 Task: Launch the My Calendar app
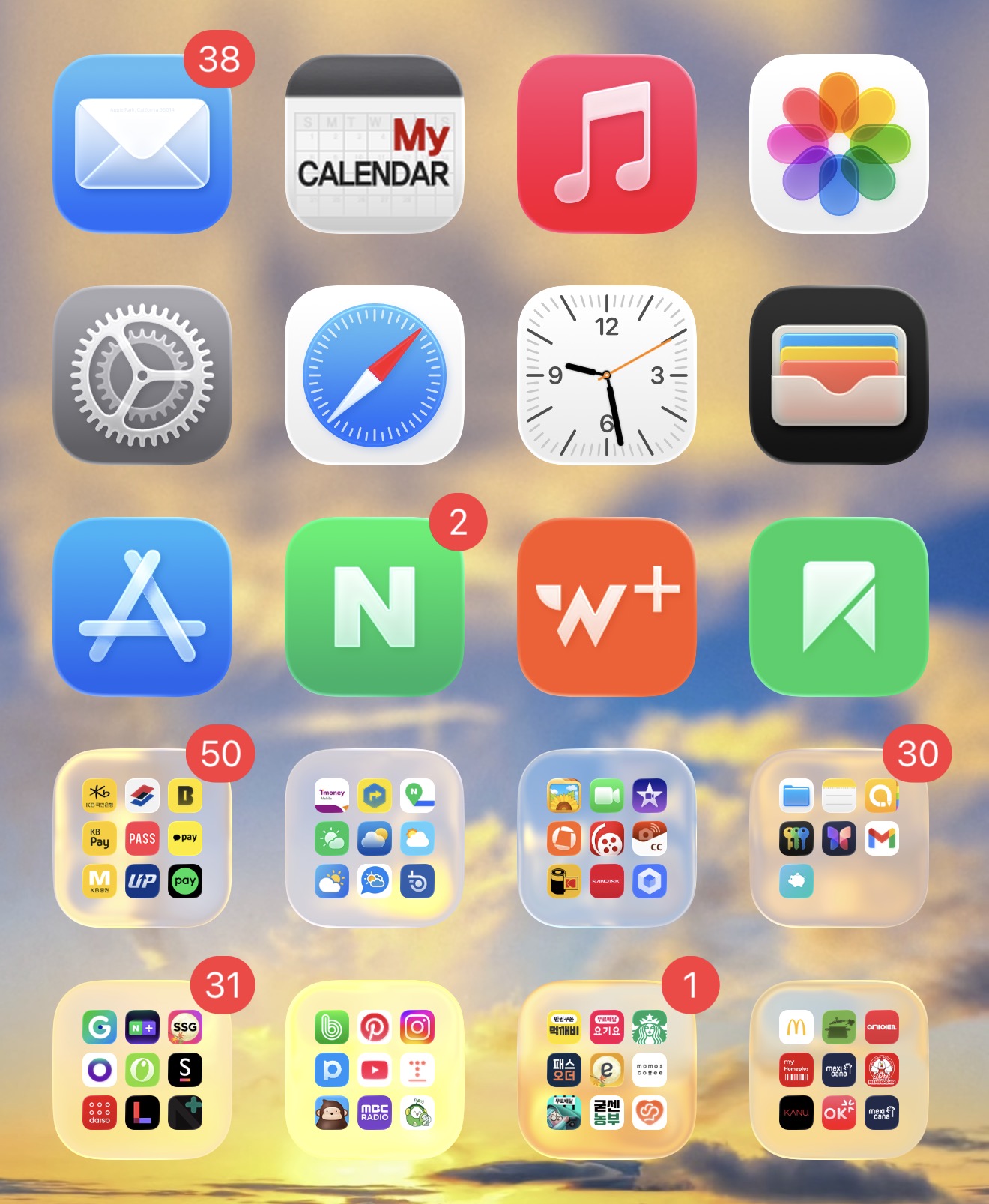tap(375, 143)
